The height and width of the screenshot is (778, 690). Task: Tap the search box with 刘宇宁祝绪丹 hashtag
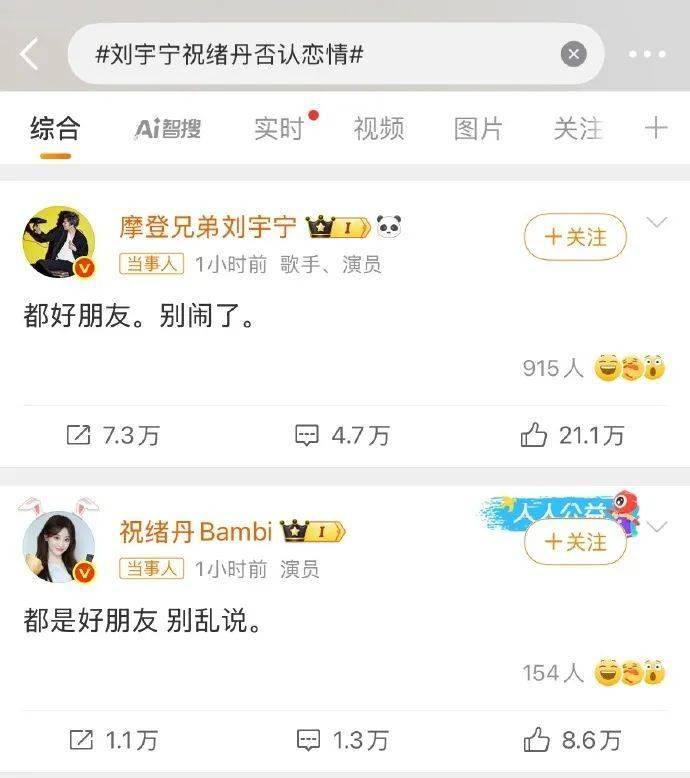click(x=320, y=54)
